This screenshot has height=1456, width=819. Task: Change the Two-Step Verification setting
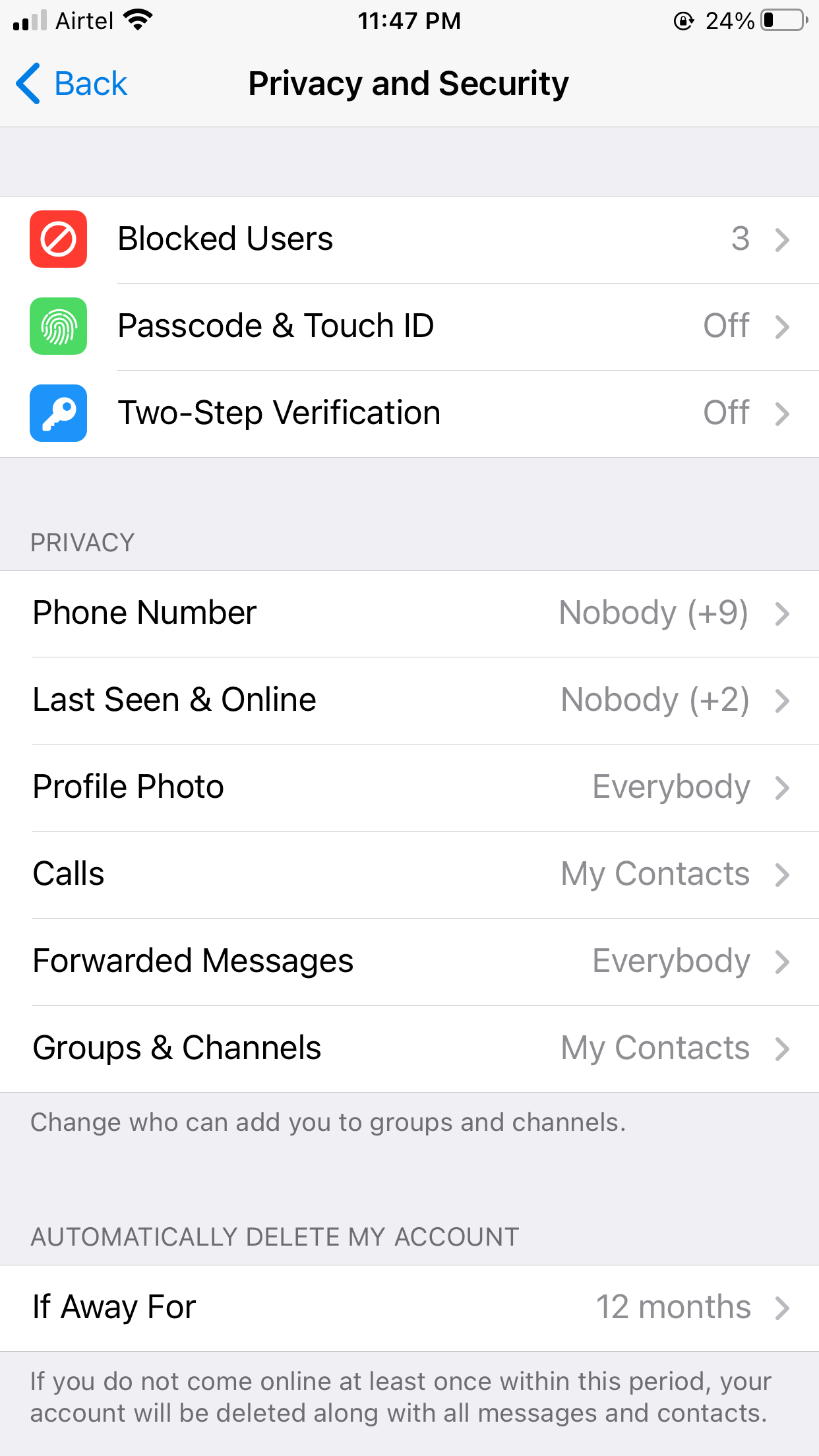pos(409,413)
